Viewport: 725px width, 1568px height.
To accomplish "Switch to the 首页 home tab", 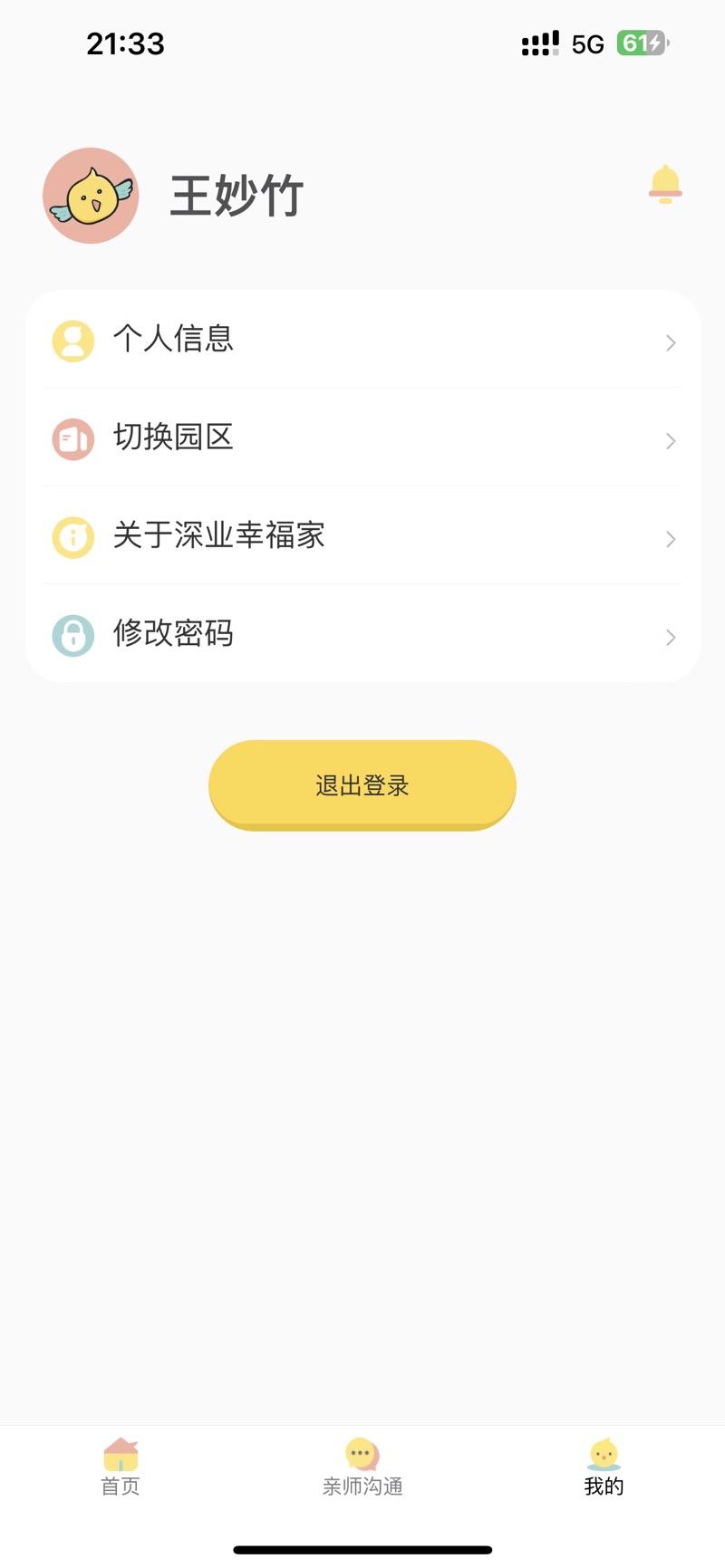I will 121,1467.
